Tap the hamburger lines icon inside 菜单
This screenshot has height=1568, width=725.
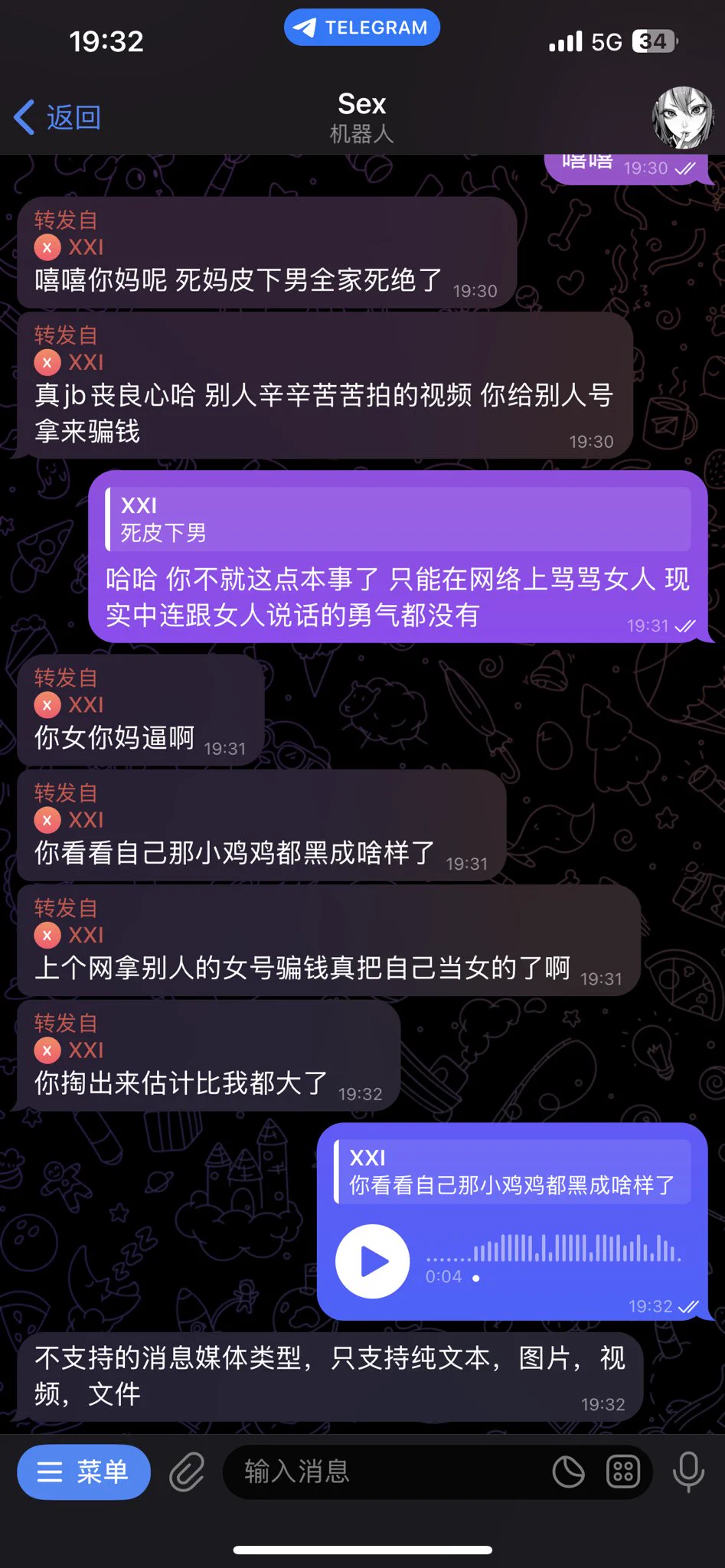[51, 1471]
